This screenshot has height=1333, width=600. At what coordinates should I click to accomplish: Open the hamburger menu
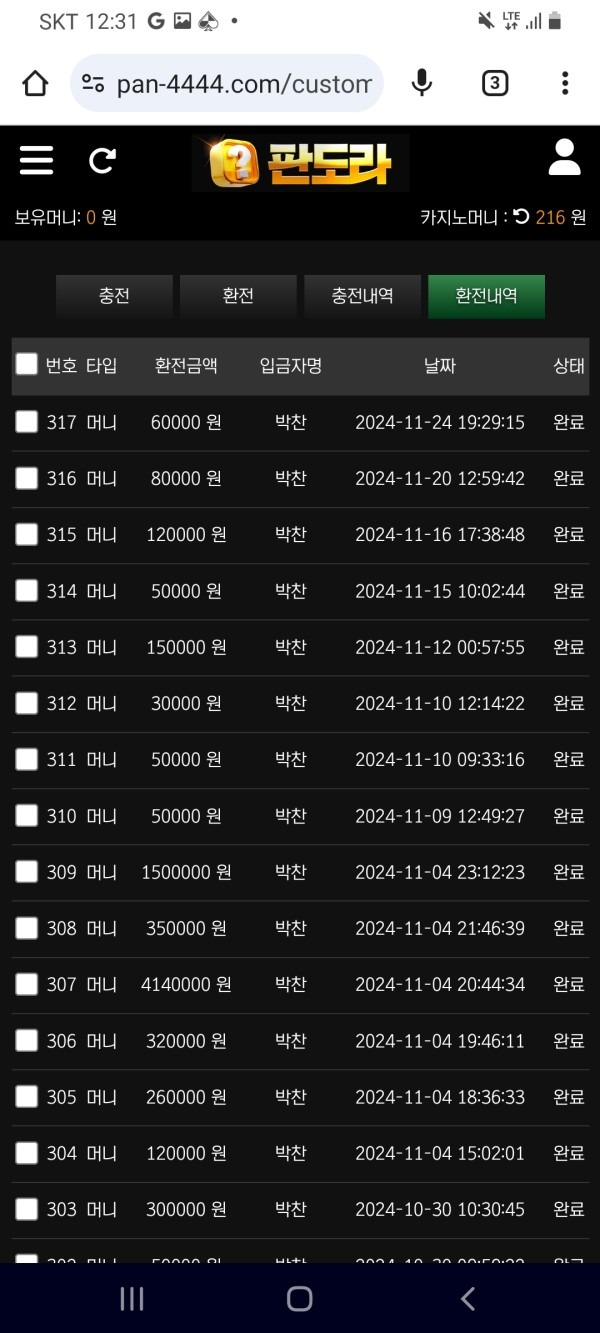coord(36,160)
